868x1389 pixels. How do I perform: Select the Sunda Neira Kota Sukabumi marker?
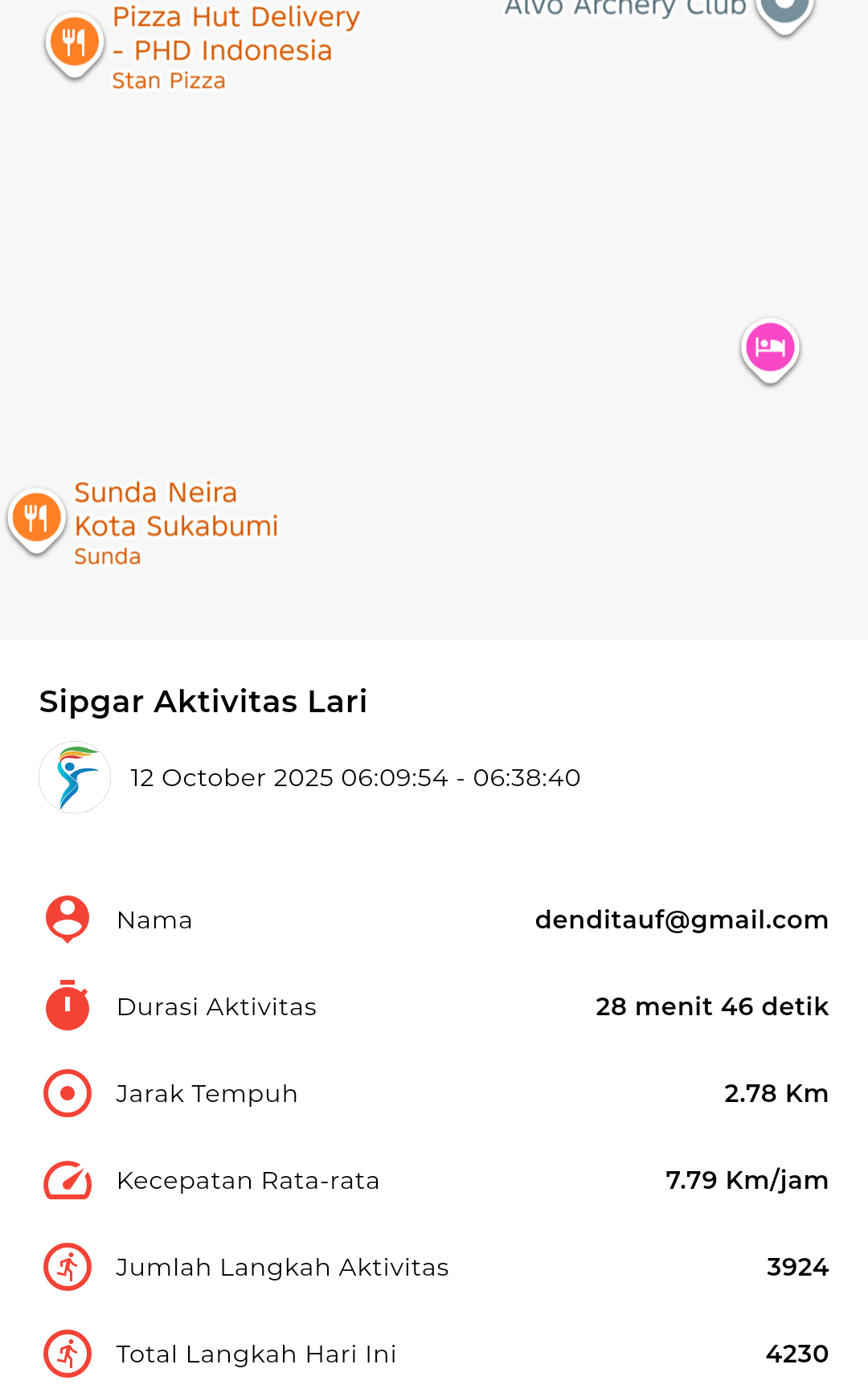36,518
